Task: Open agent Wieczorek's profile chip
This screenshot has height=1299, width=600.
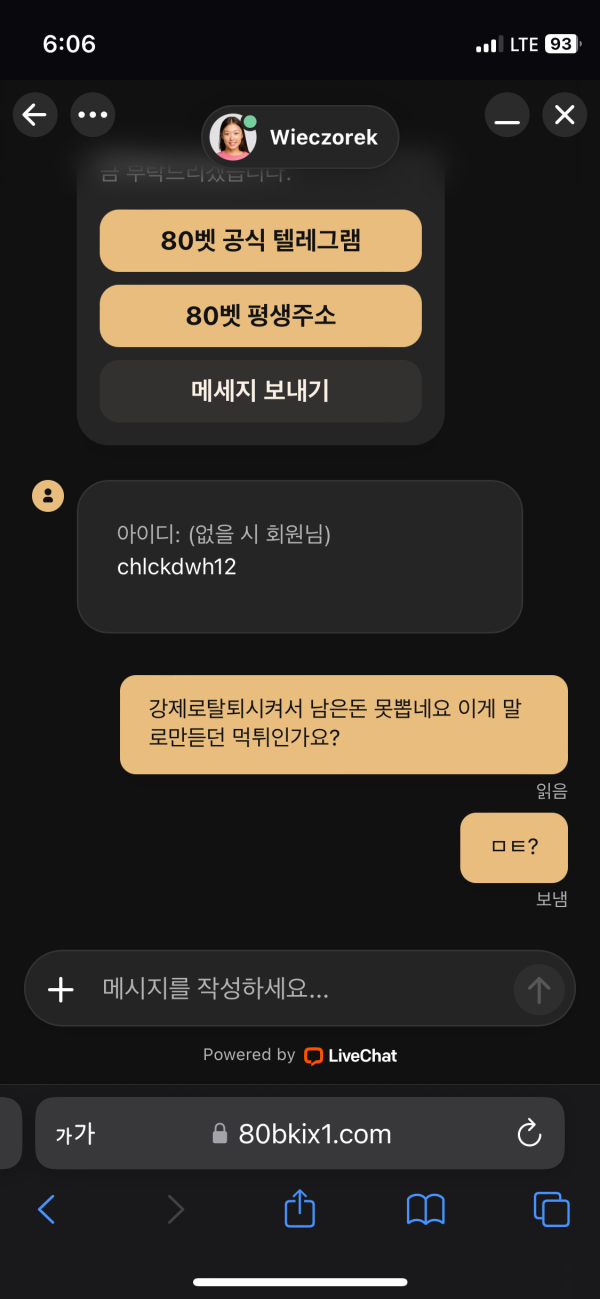Action: click(300, 137)
